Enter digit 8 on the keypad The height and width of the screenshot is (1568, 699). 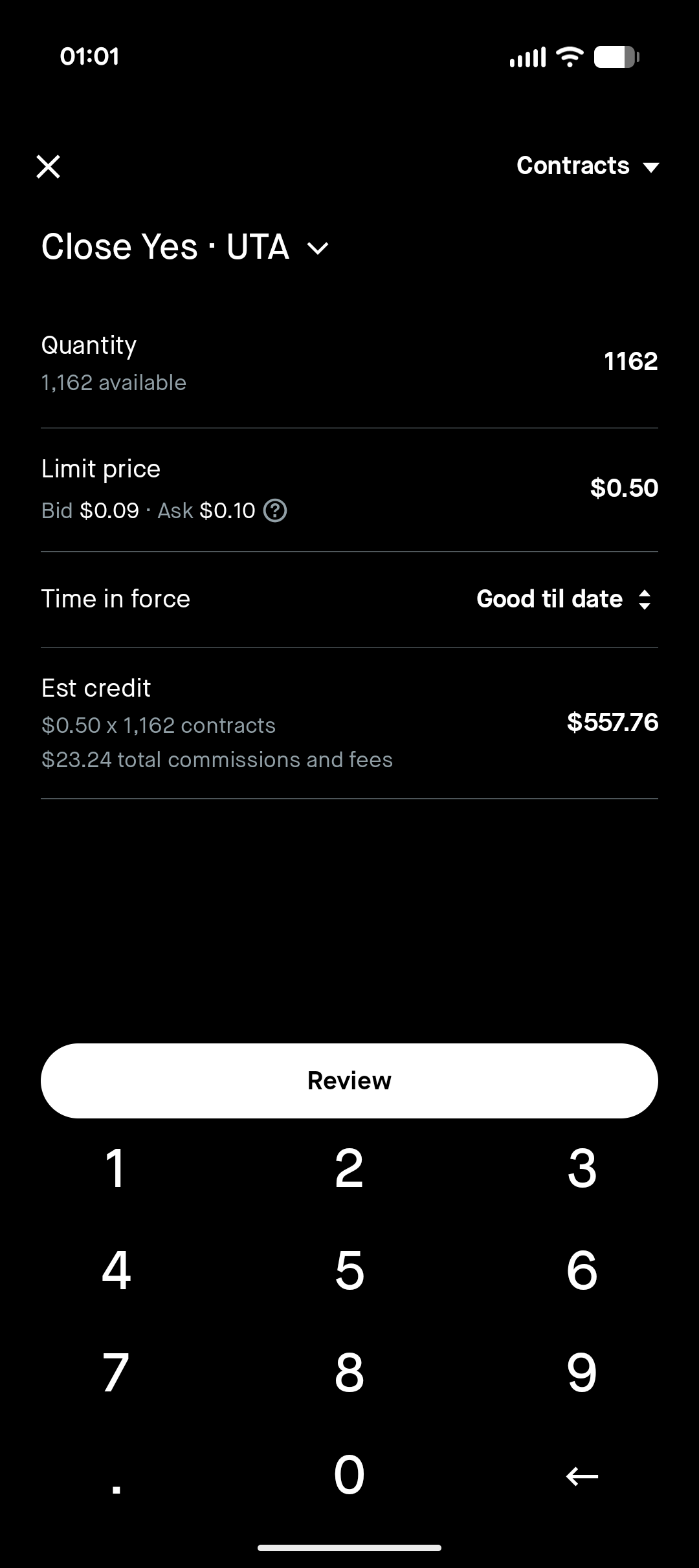coord(349,1372)
